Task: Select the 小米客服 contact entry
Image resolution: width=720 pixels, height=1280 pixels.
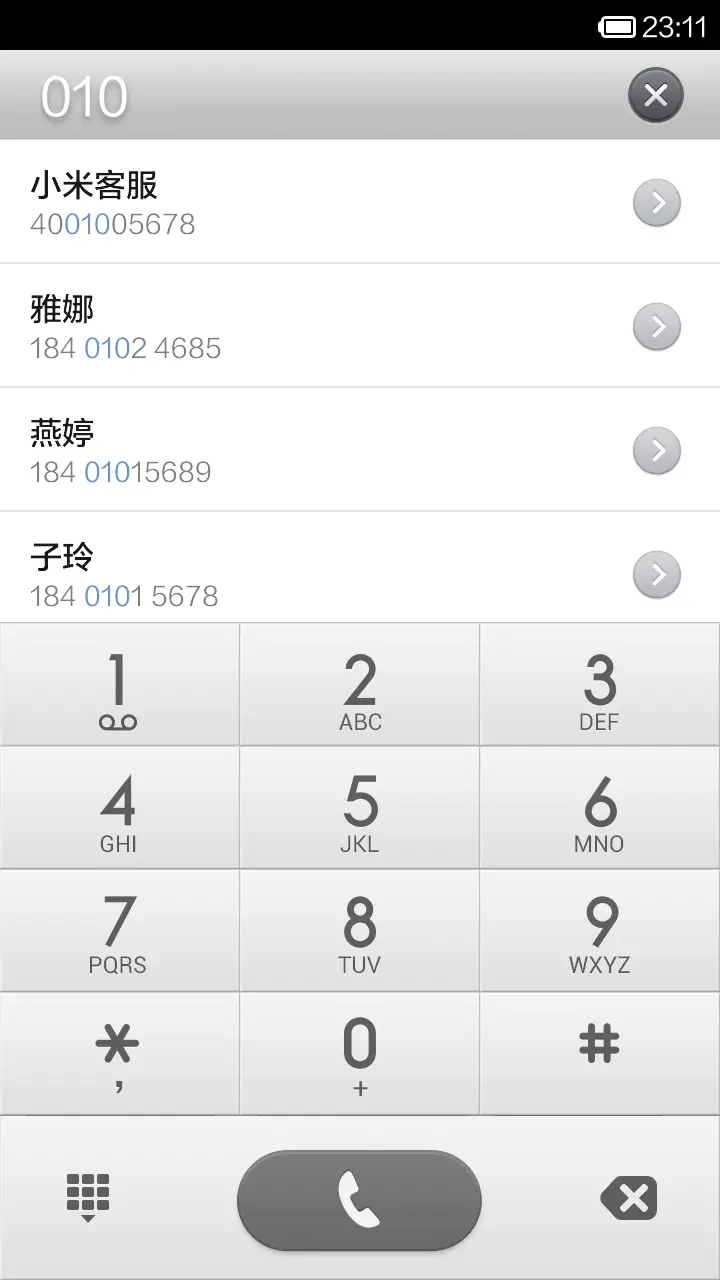Action: (300, 202)
